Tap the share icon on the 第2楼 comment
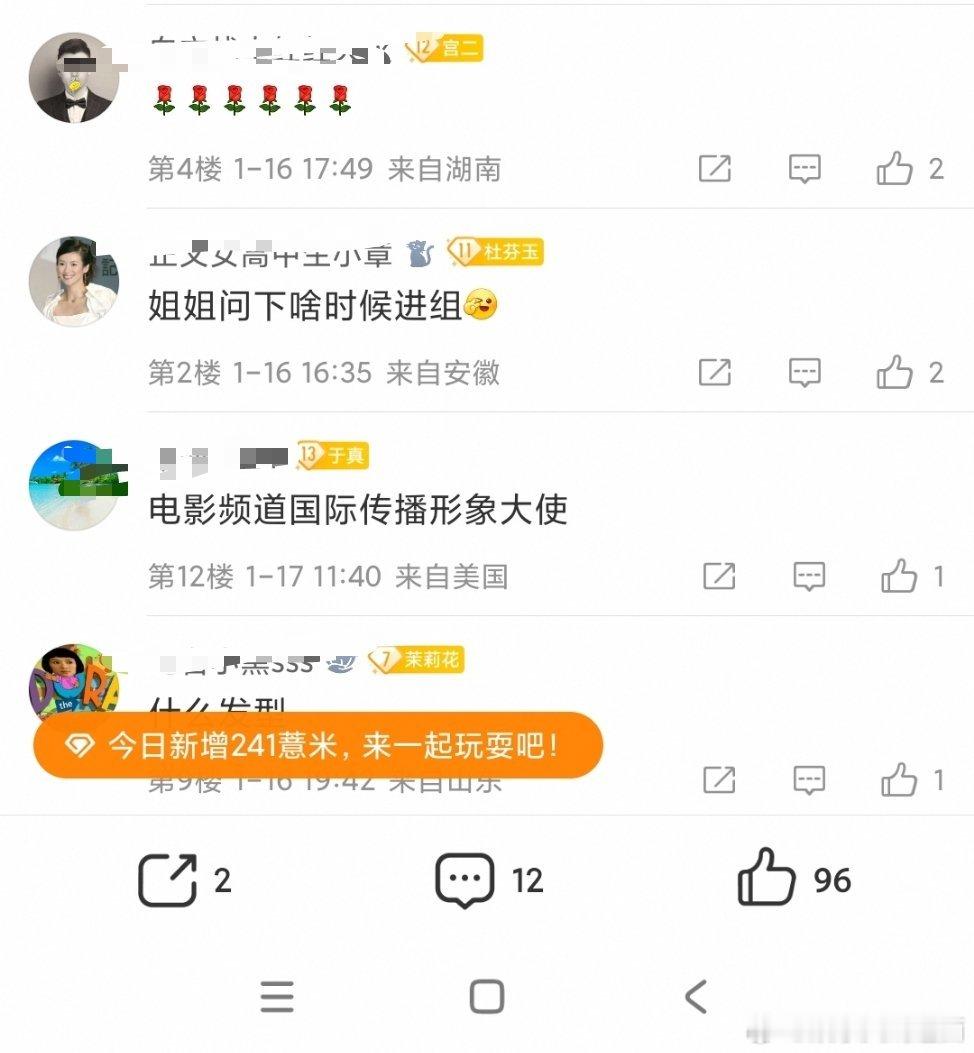Screen dimensions: 974x1053 coord(715,372)
